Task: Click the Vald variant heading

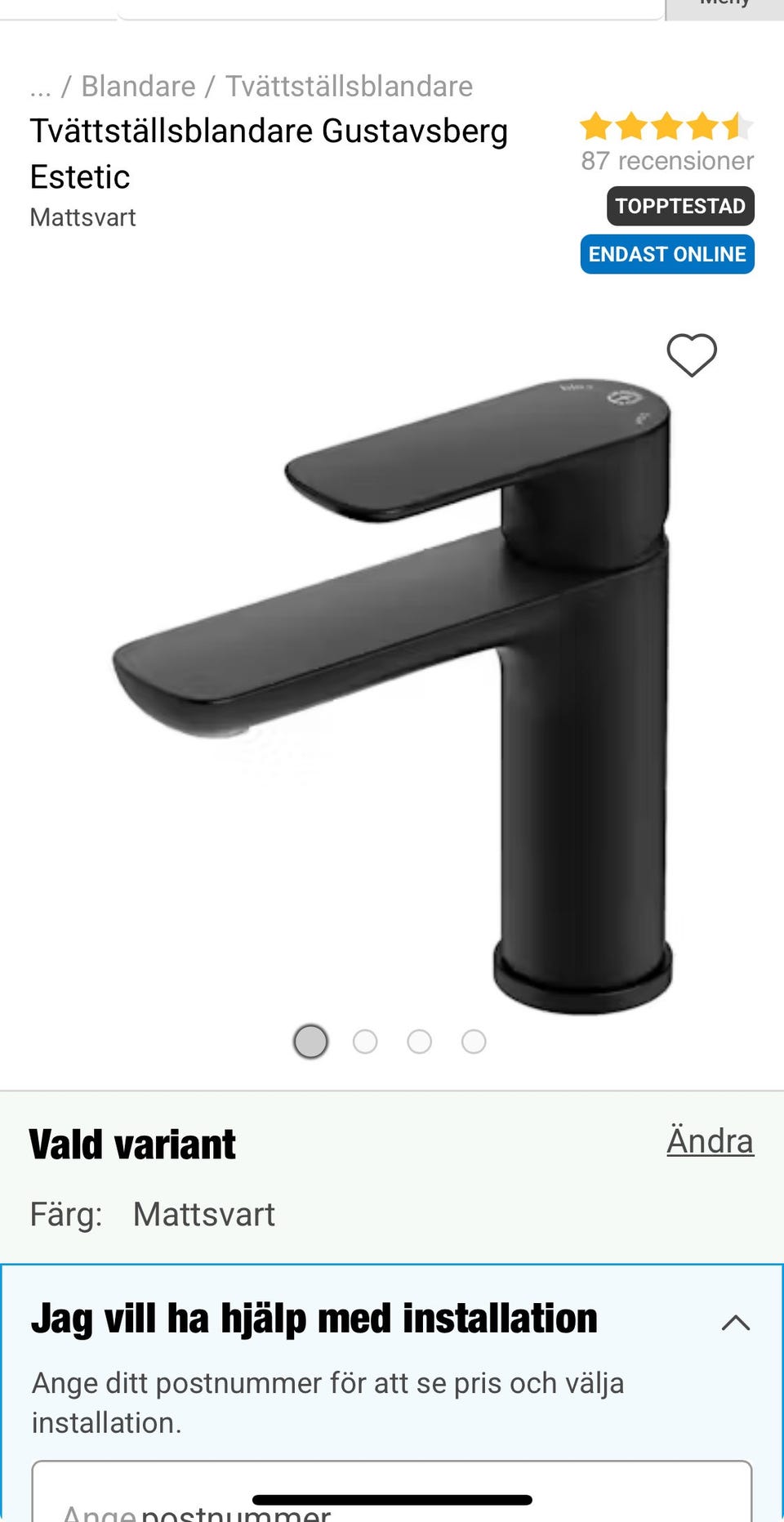Action: [x=132, y=1143]
